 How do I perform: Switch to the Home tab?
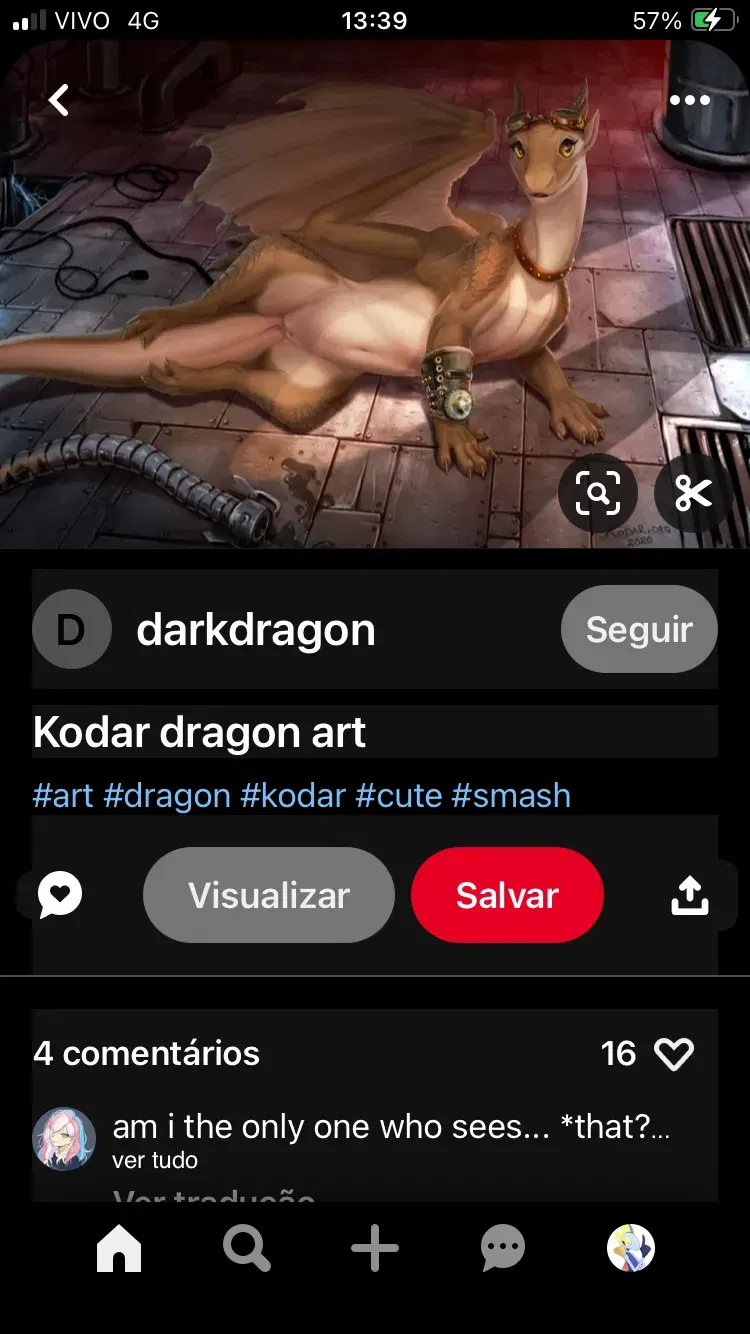119,1249
